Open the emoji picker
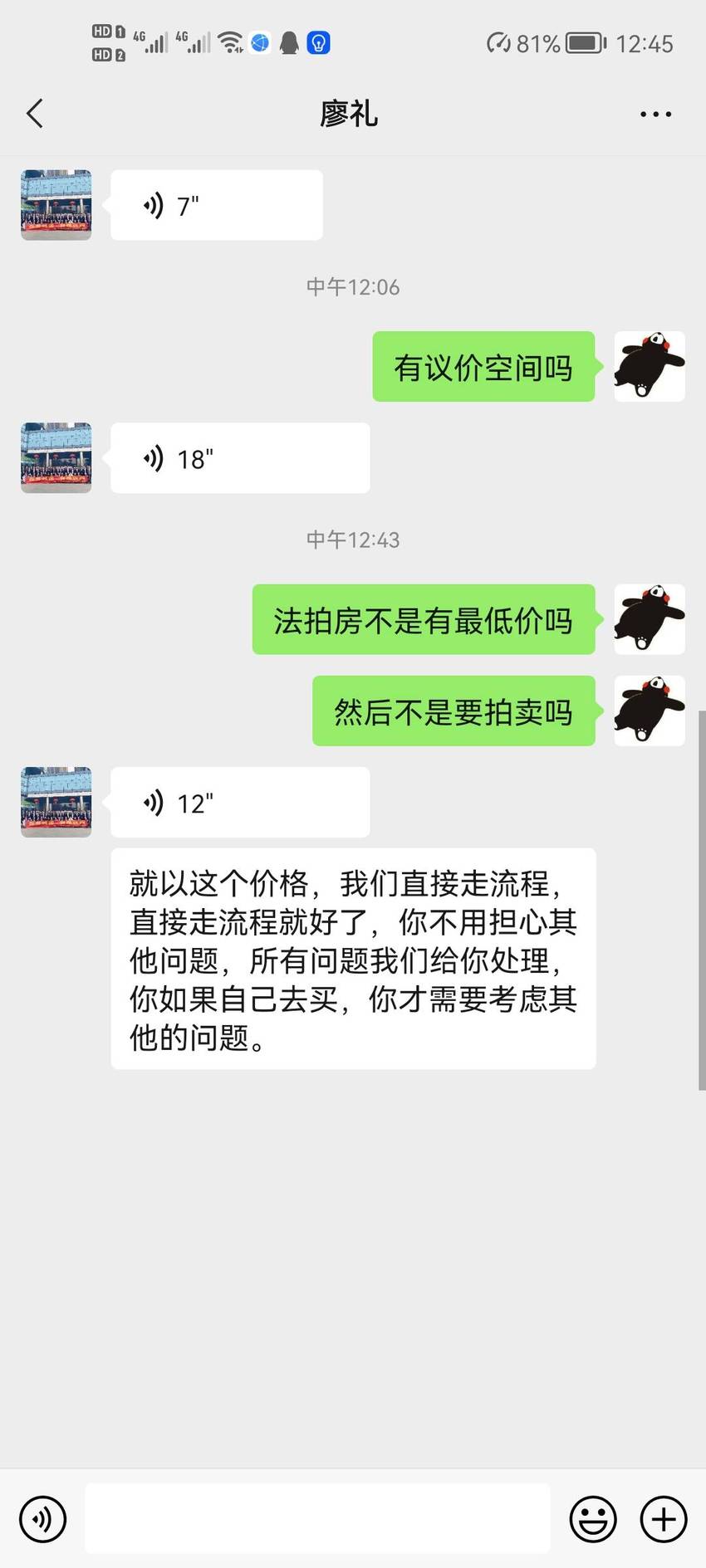Screen dimensions: 706x1568 click(593, 1519)
